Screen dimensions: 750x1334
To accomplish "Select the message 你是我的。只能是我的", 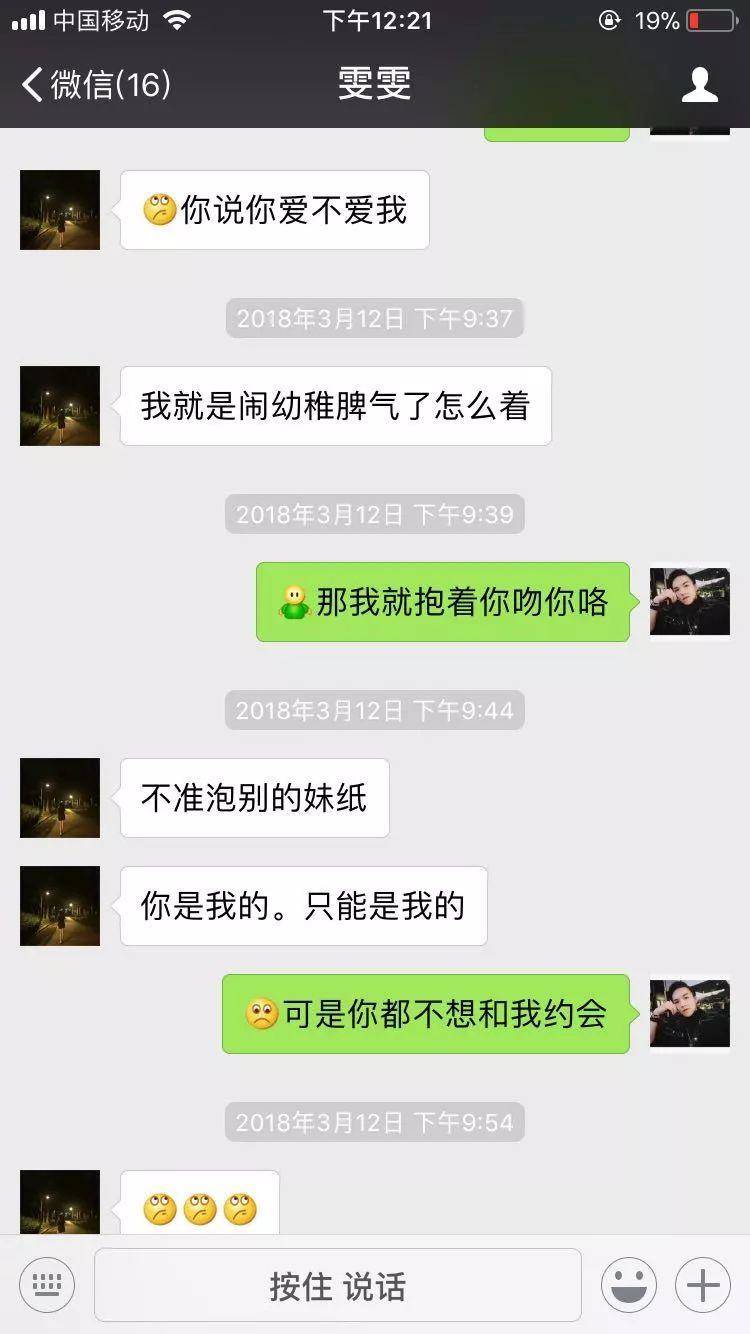I will pyautogui.click(x=302, y=905).
